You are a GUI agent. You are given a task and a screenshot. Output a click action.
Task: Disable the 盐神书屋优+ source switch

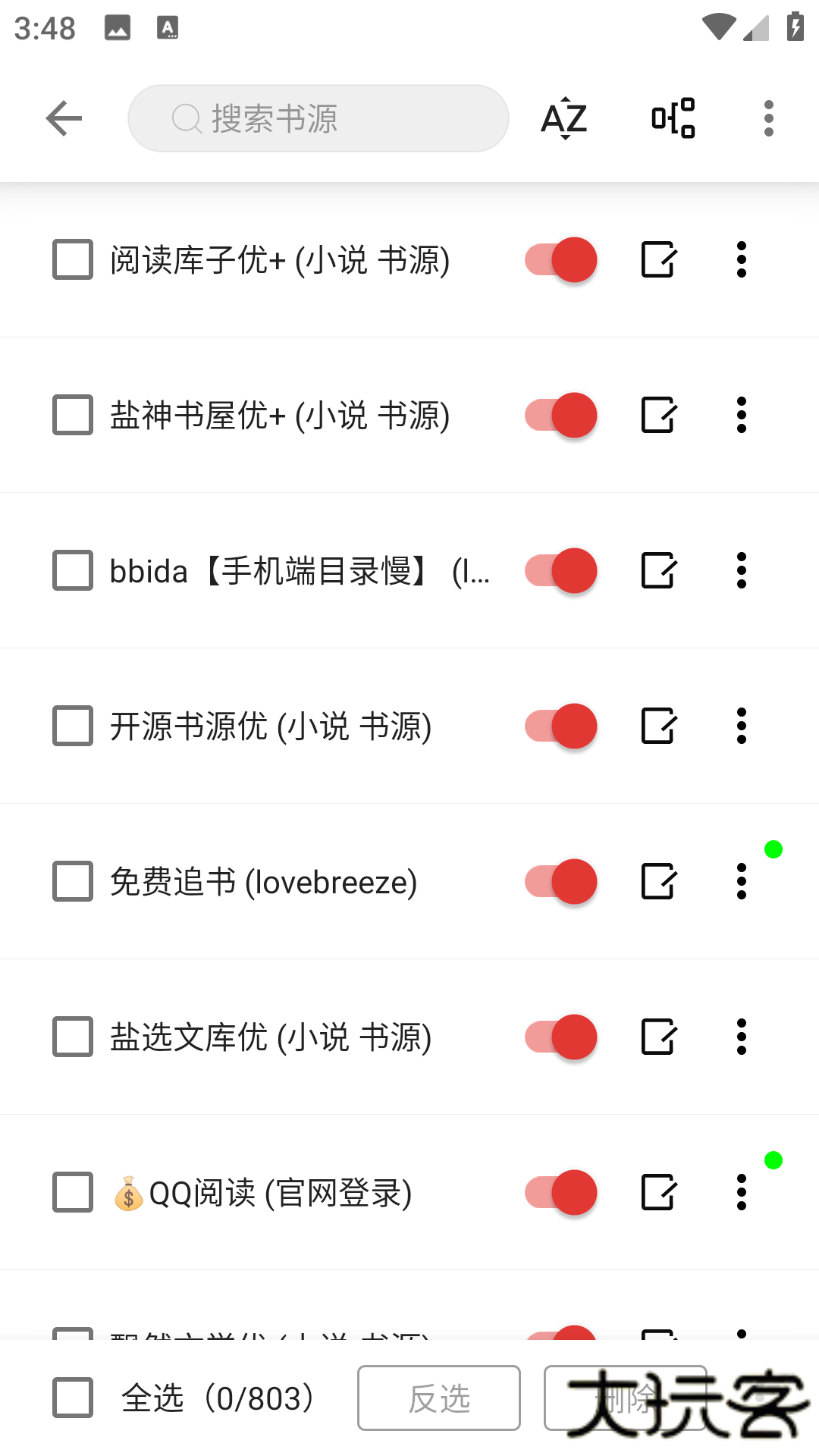(x=559, y=415)
